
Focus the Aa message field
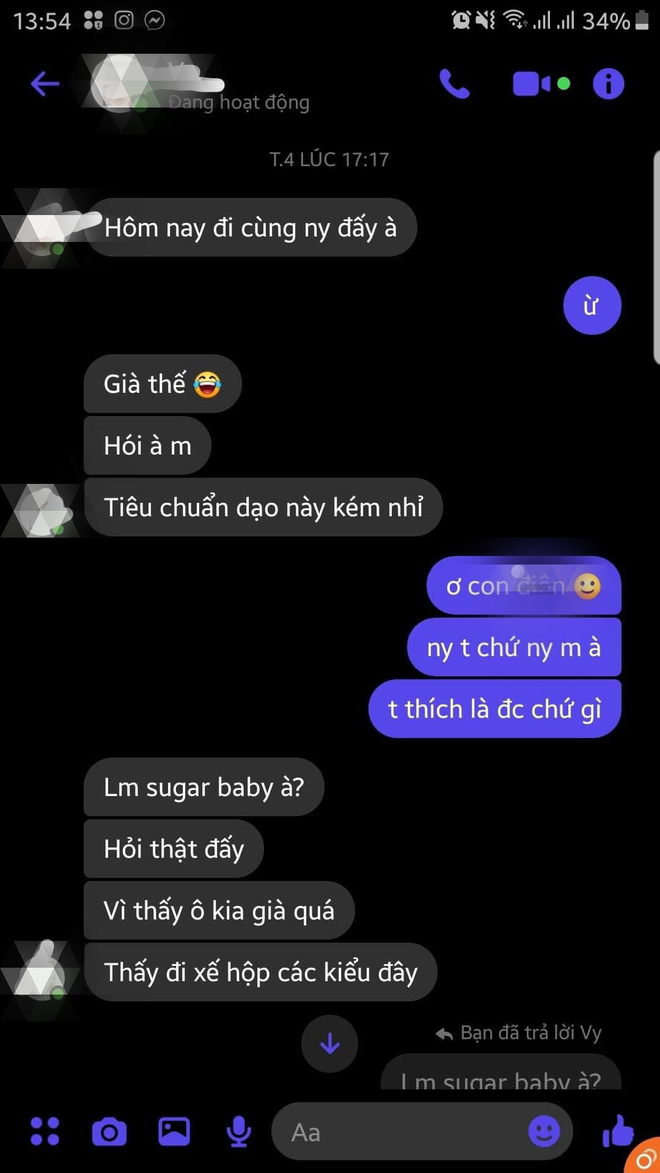(x=400, y=1132)
